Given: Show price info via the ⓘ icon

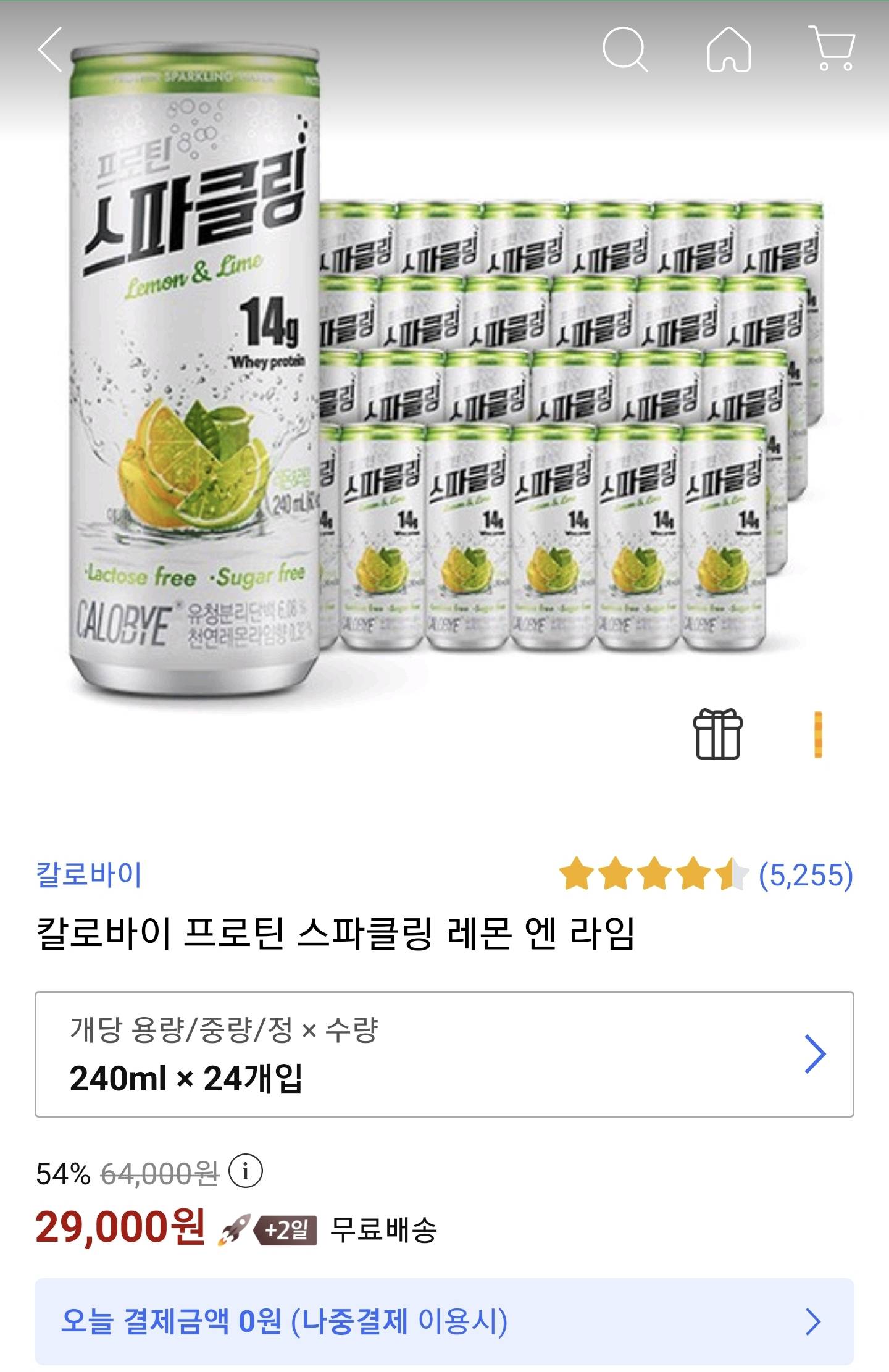Looking at the screenshot, I should (x=246, y=1171).
